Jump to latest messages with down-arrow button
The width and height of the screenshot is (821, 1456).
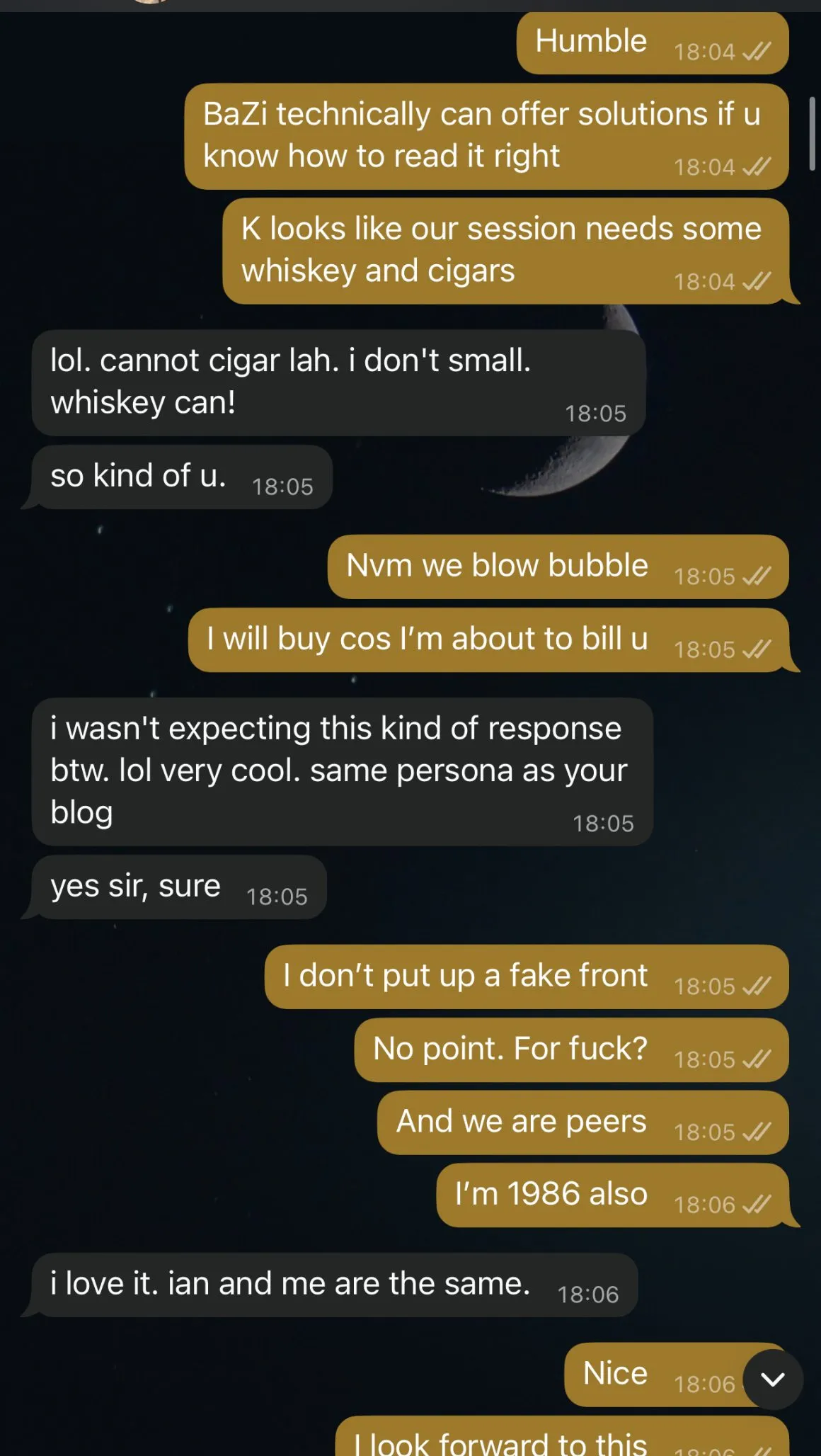(x=773, y=1379)
